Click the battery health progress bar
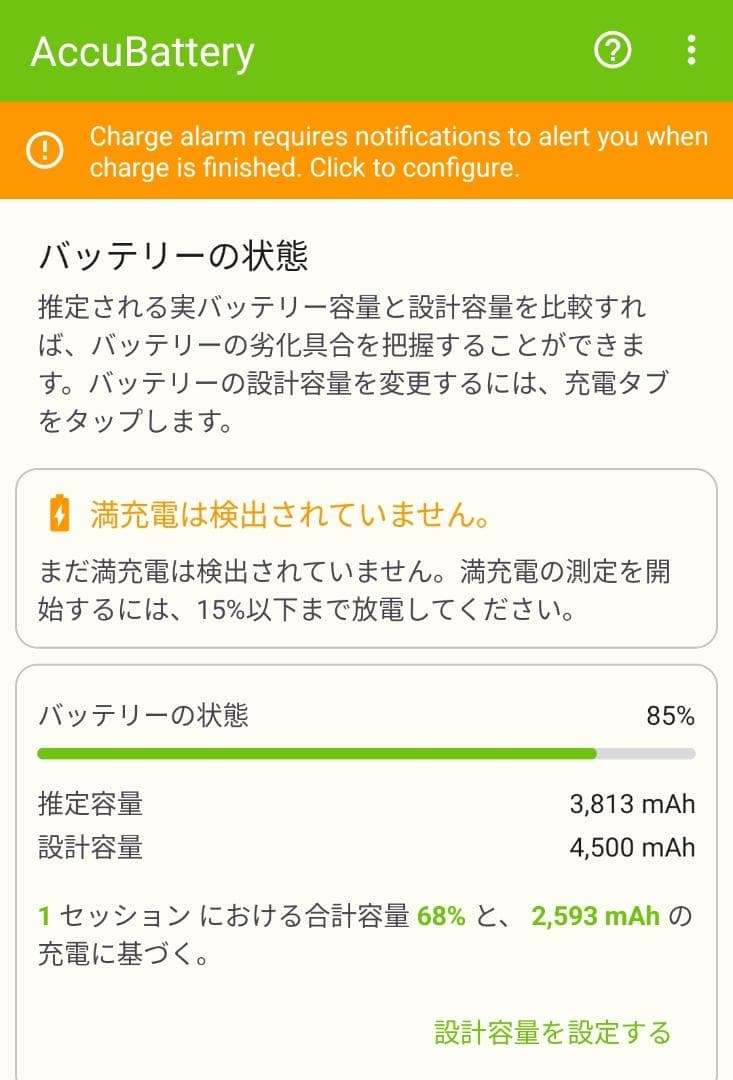 pos(366,752)
